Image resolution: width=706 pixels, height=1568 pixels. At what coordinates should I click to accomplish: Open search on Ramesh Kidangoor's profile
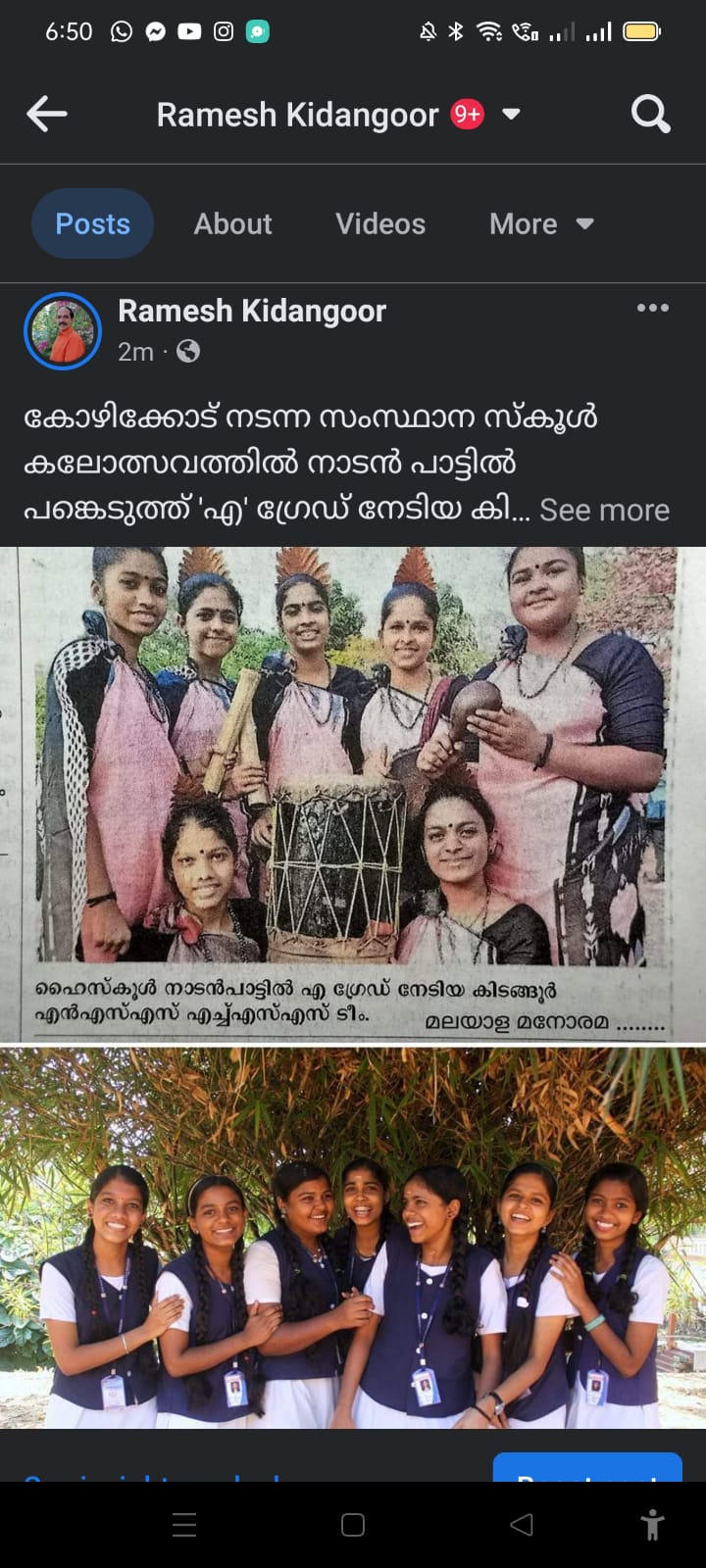coord(650,115)
